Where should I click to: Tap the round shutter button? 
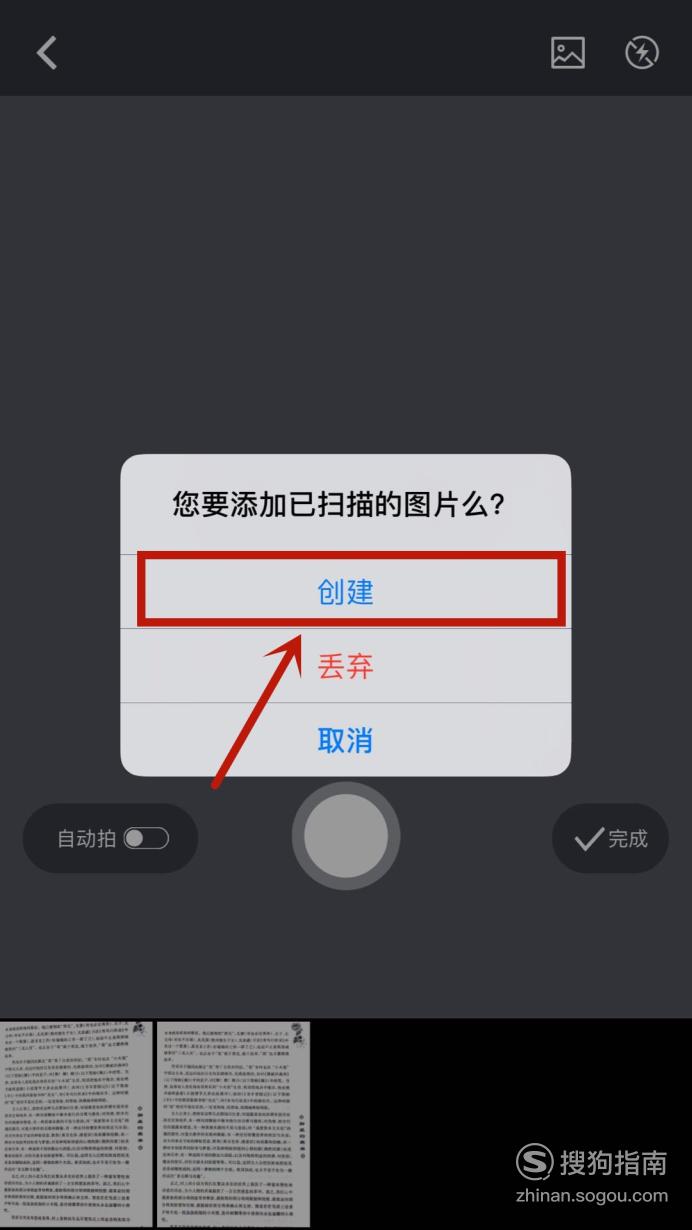(346, 836)
